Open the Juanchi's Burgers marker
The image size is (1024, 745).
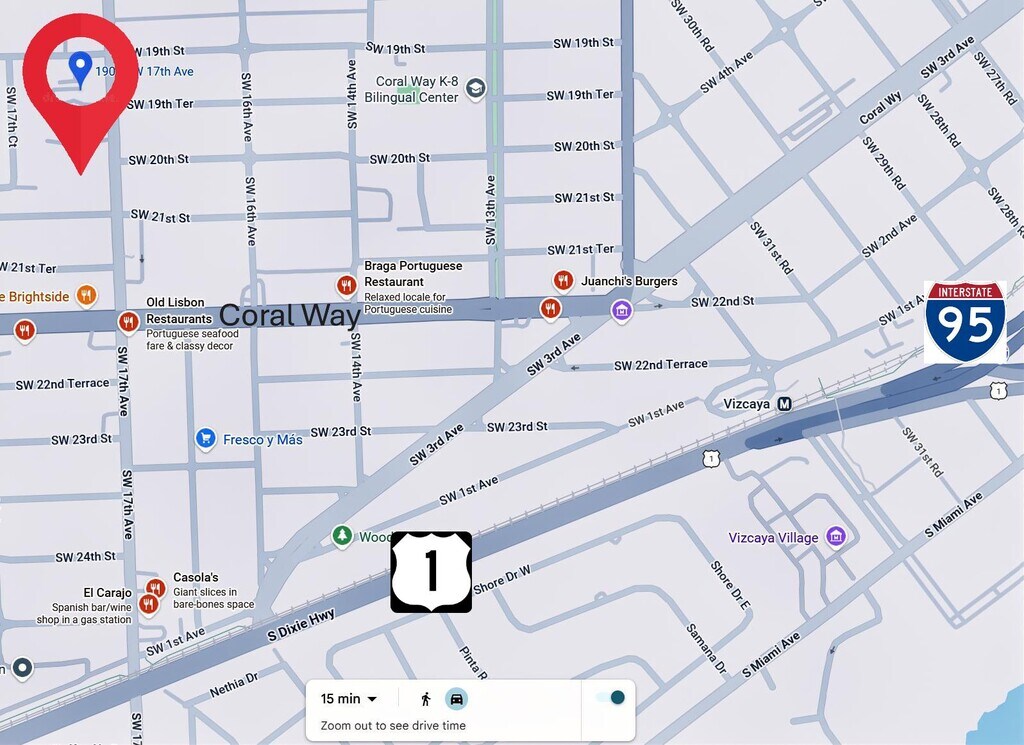pyautogui.click(x=563, y=281)
